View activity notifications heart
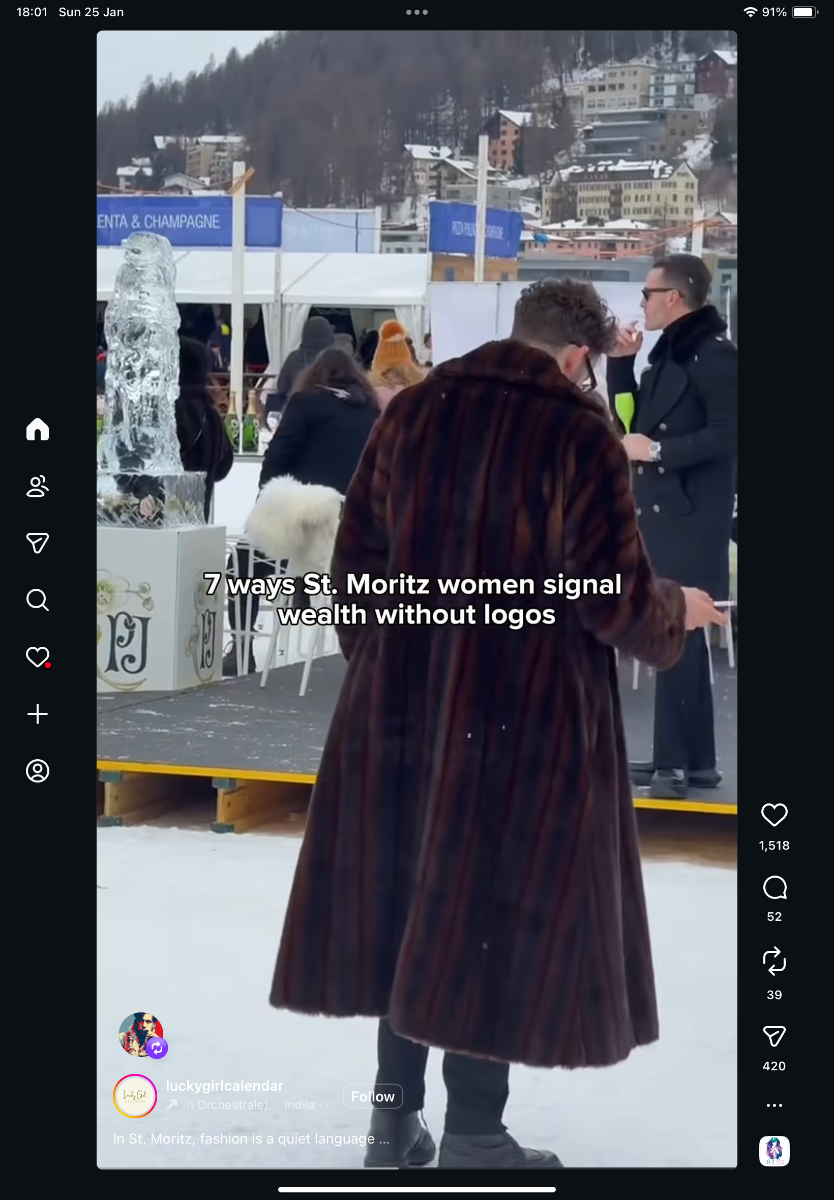Viewport: 834px width, 1200px height. pos(37,657)
